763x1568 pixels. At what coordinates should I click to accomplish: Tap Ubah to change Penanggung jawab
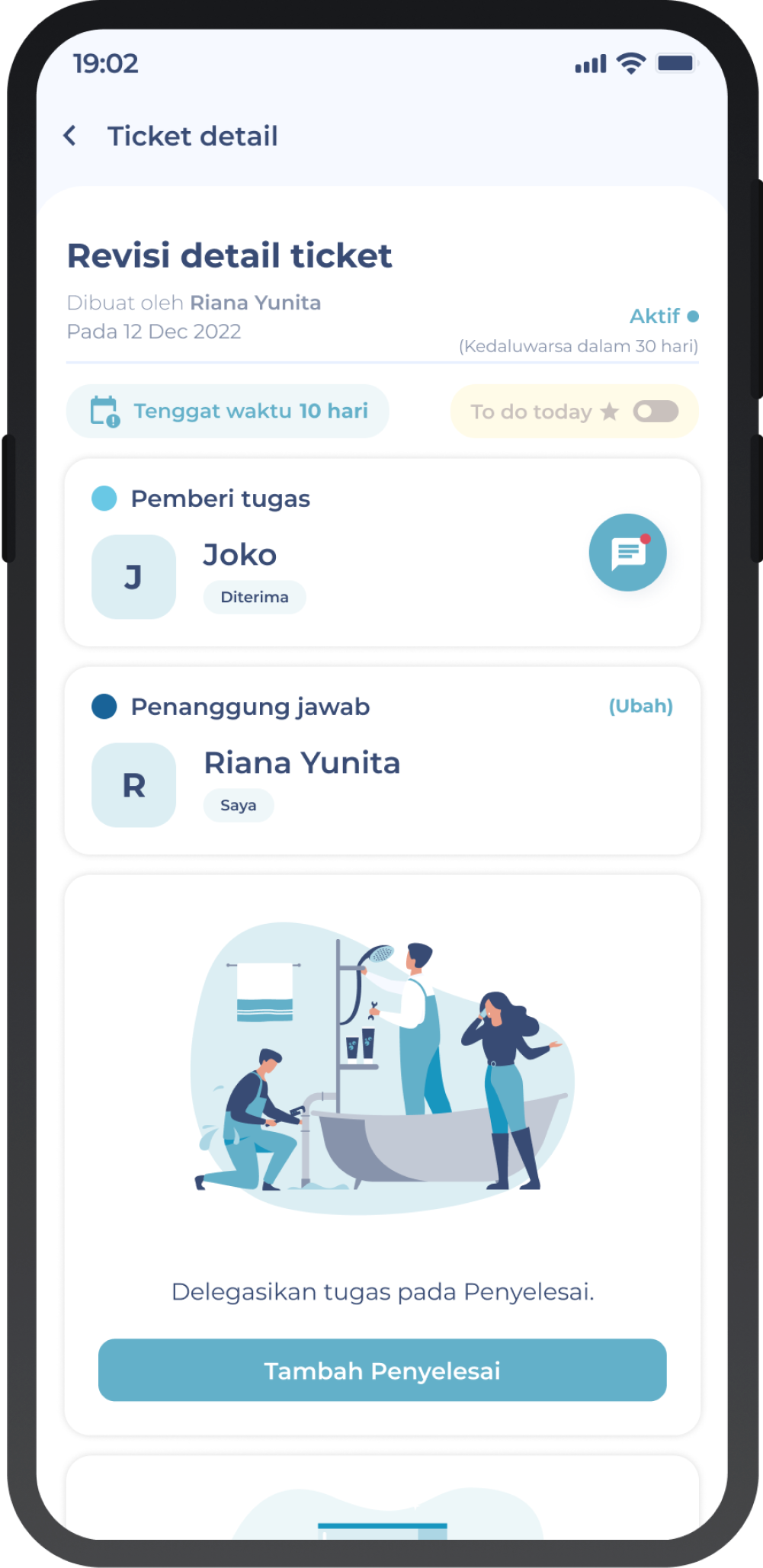(x=640, y=706)
